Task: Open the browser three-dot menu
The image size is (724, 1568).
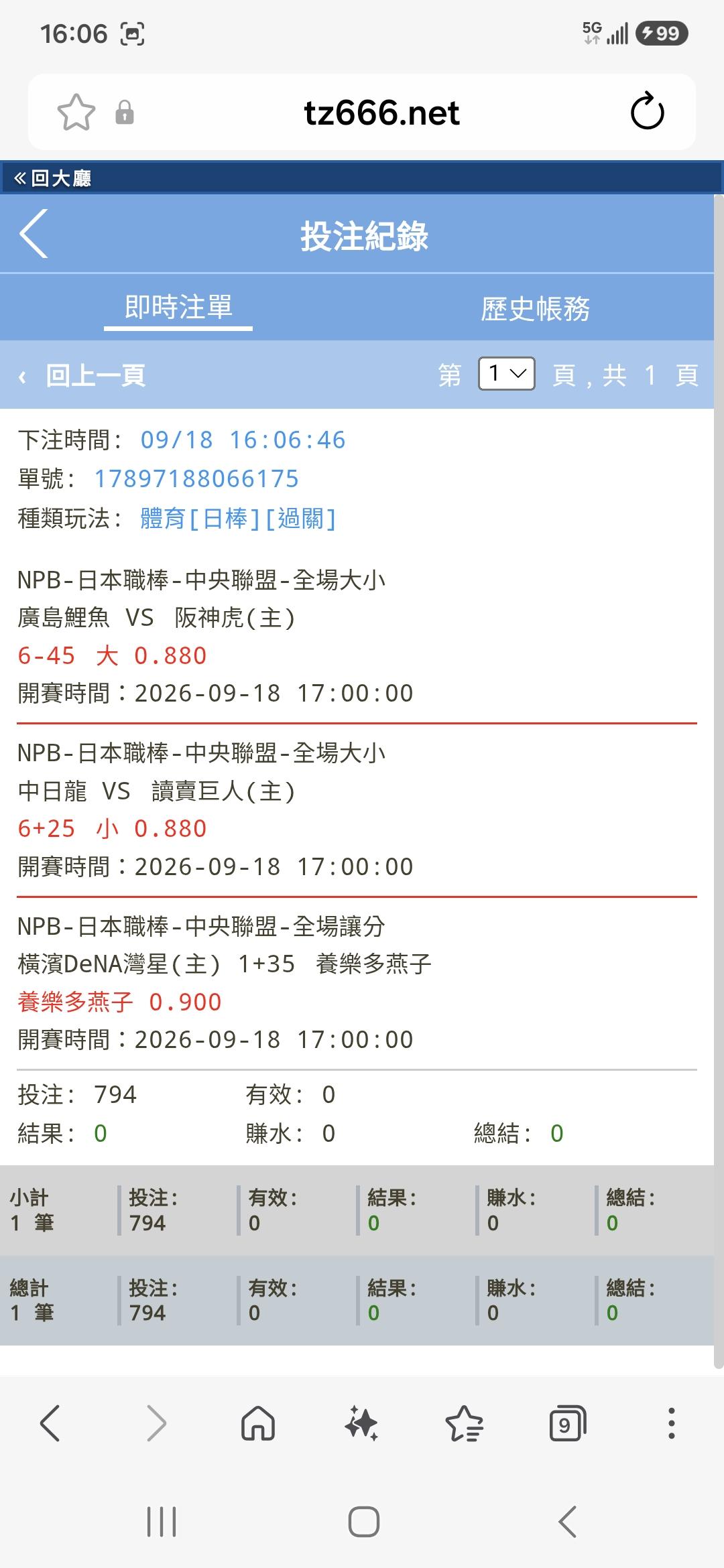Action: [671, 1423]
